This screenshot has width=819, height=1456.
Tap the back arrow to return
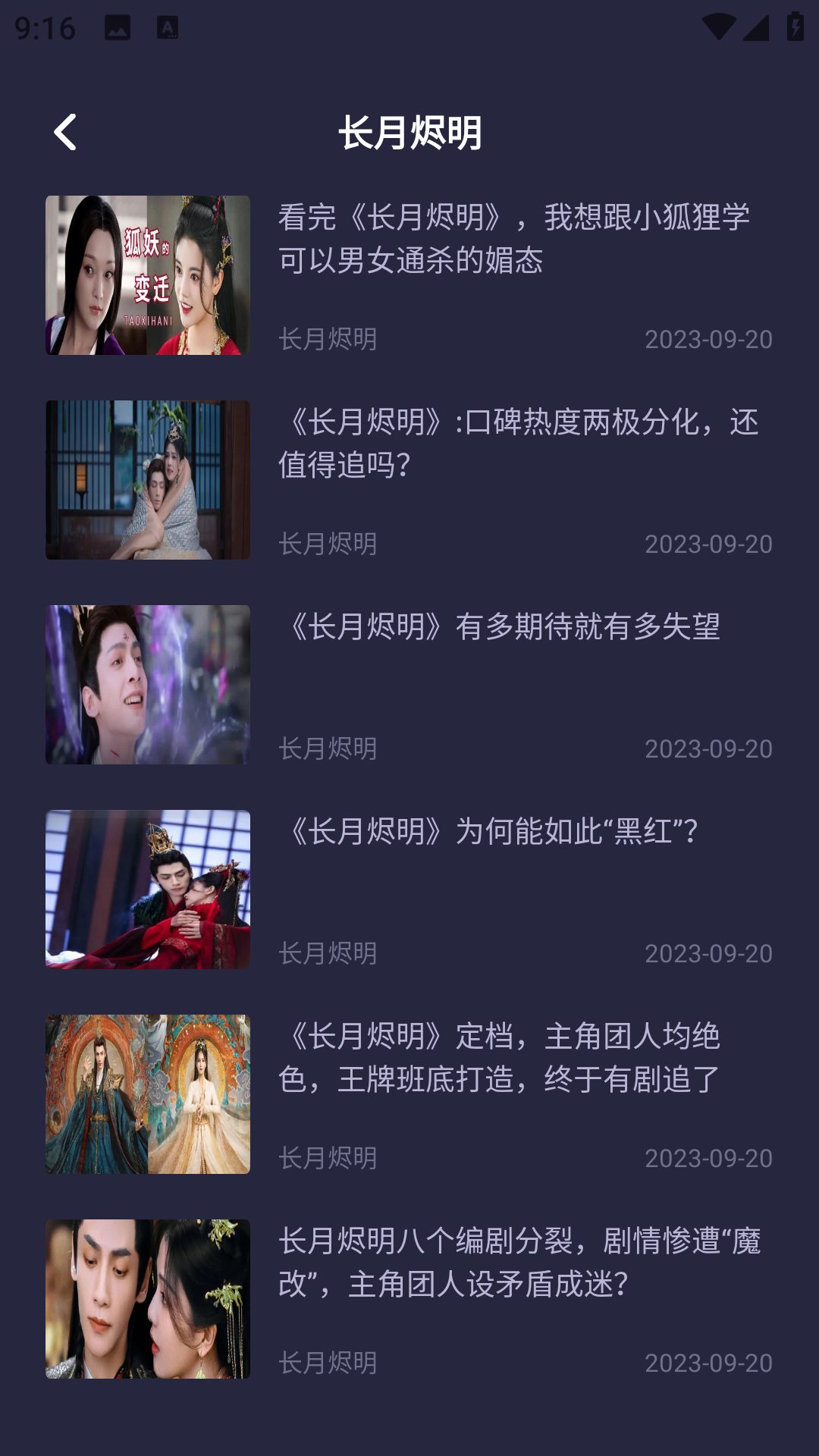click(64, 133)
